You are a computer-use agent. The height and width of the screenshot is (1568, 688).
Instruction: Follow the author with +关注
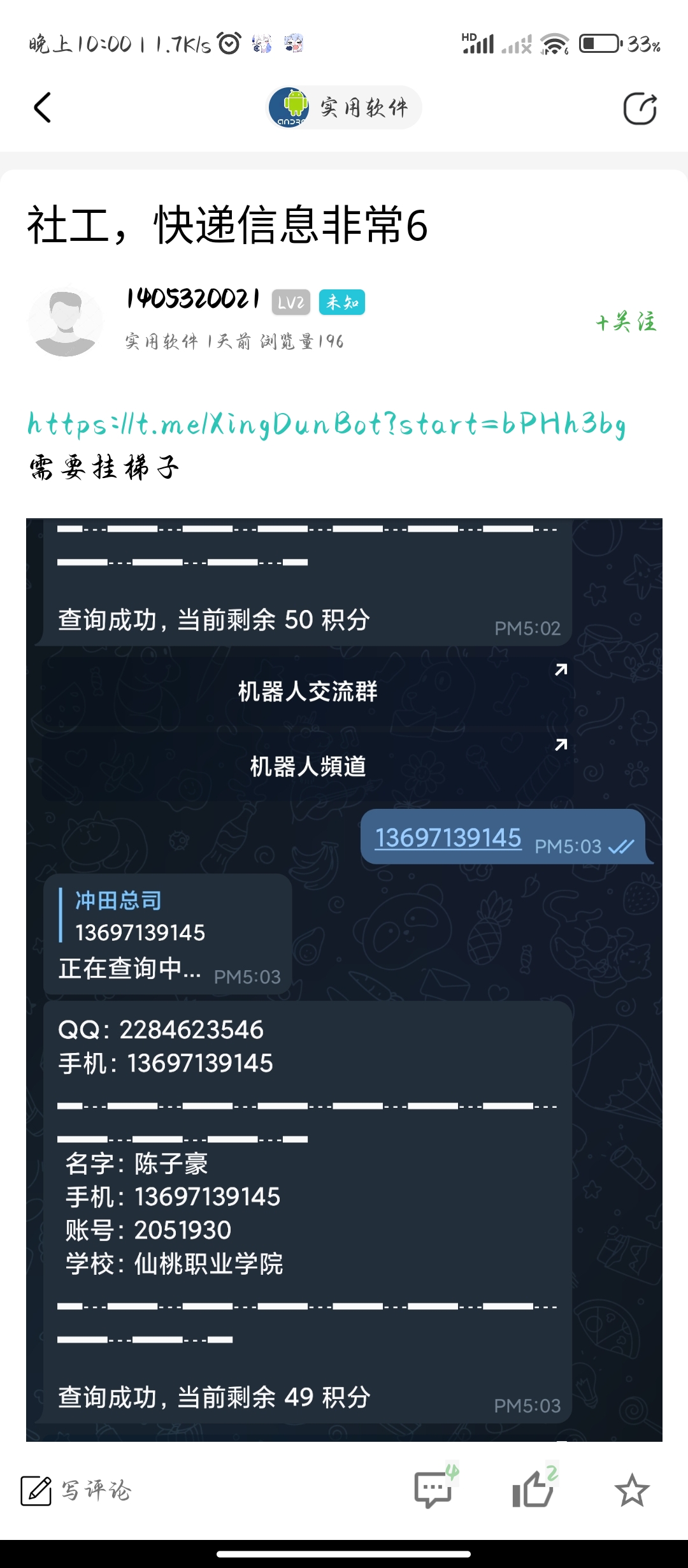626,321
